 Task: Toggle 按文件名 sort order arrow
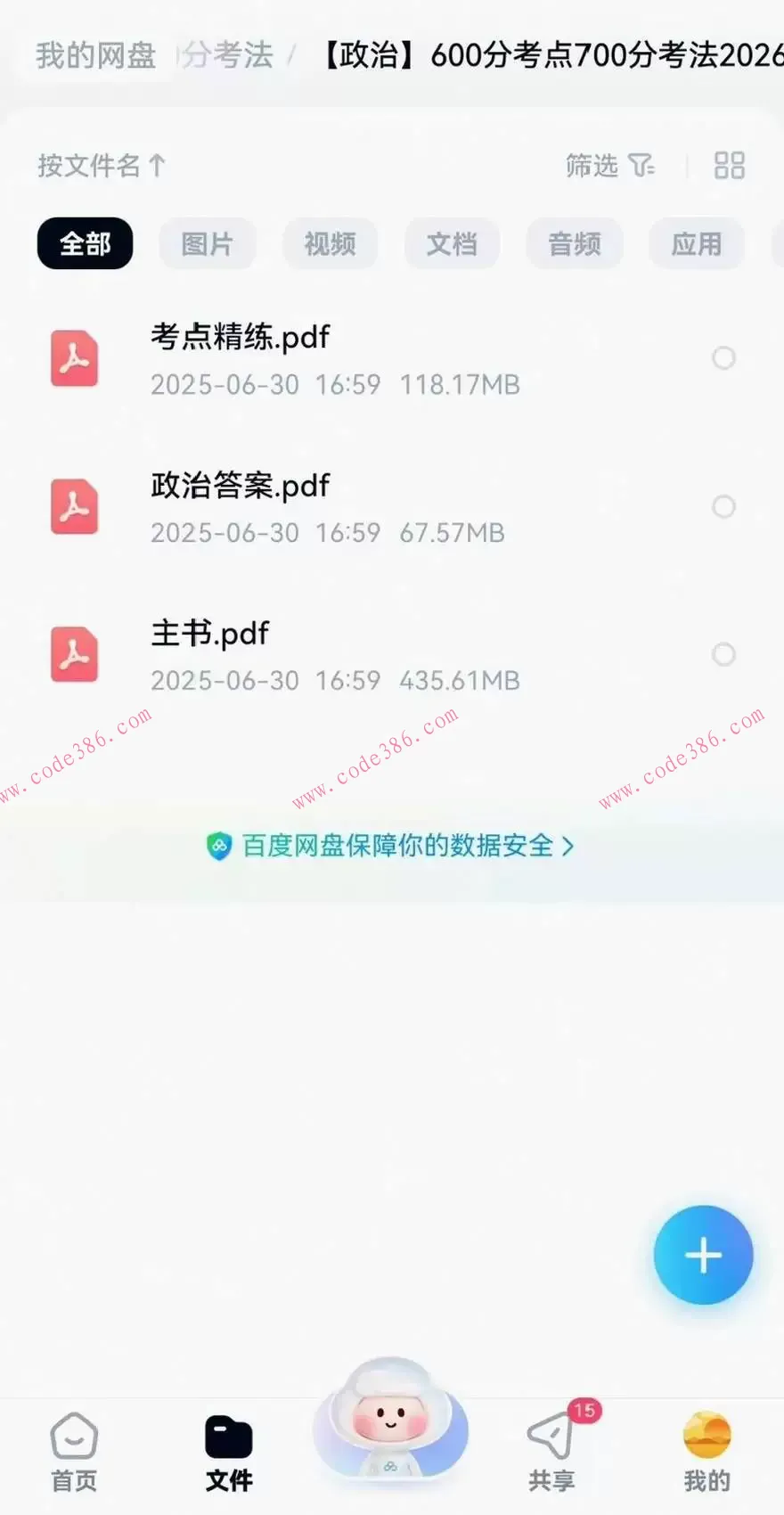tap(155, 166)
